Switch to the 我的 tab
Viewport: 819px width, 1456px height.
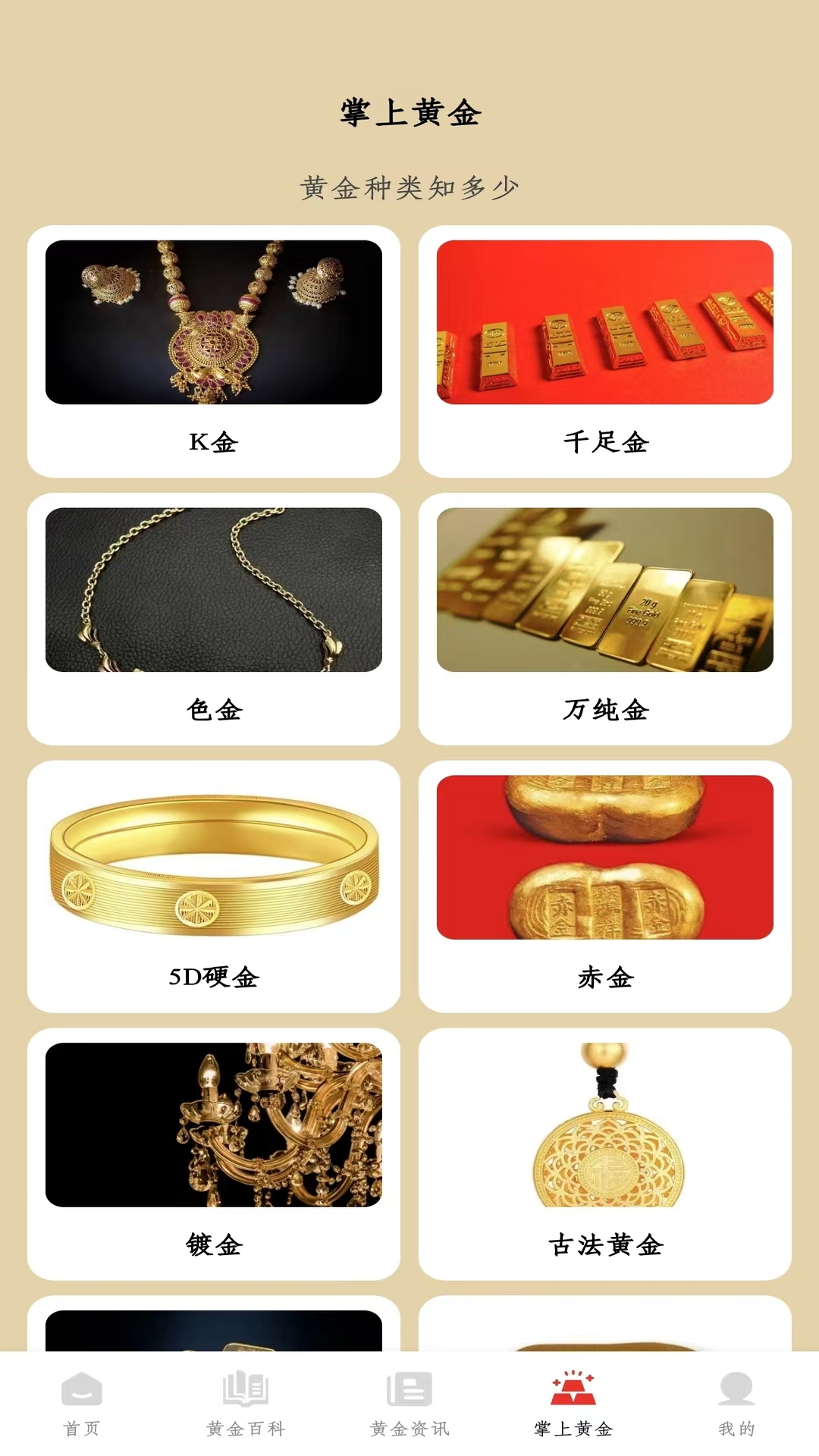click(736, 1404)
